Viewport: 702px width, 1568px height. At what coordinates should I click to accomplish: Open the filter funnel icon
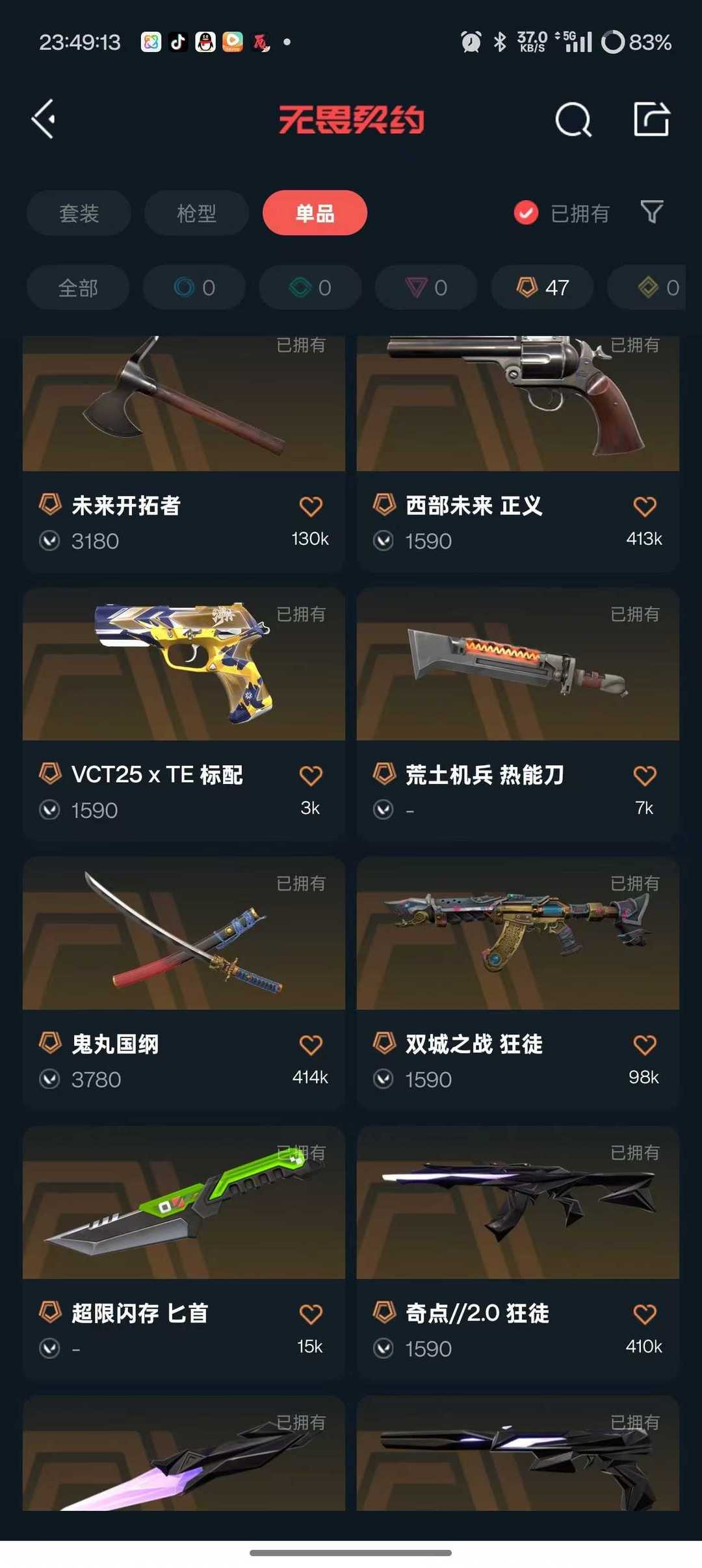[x=652, y=212]
